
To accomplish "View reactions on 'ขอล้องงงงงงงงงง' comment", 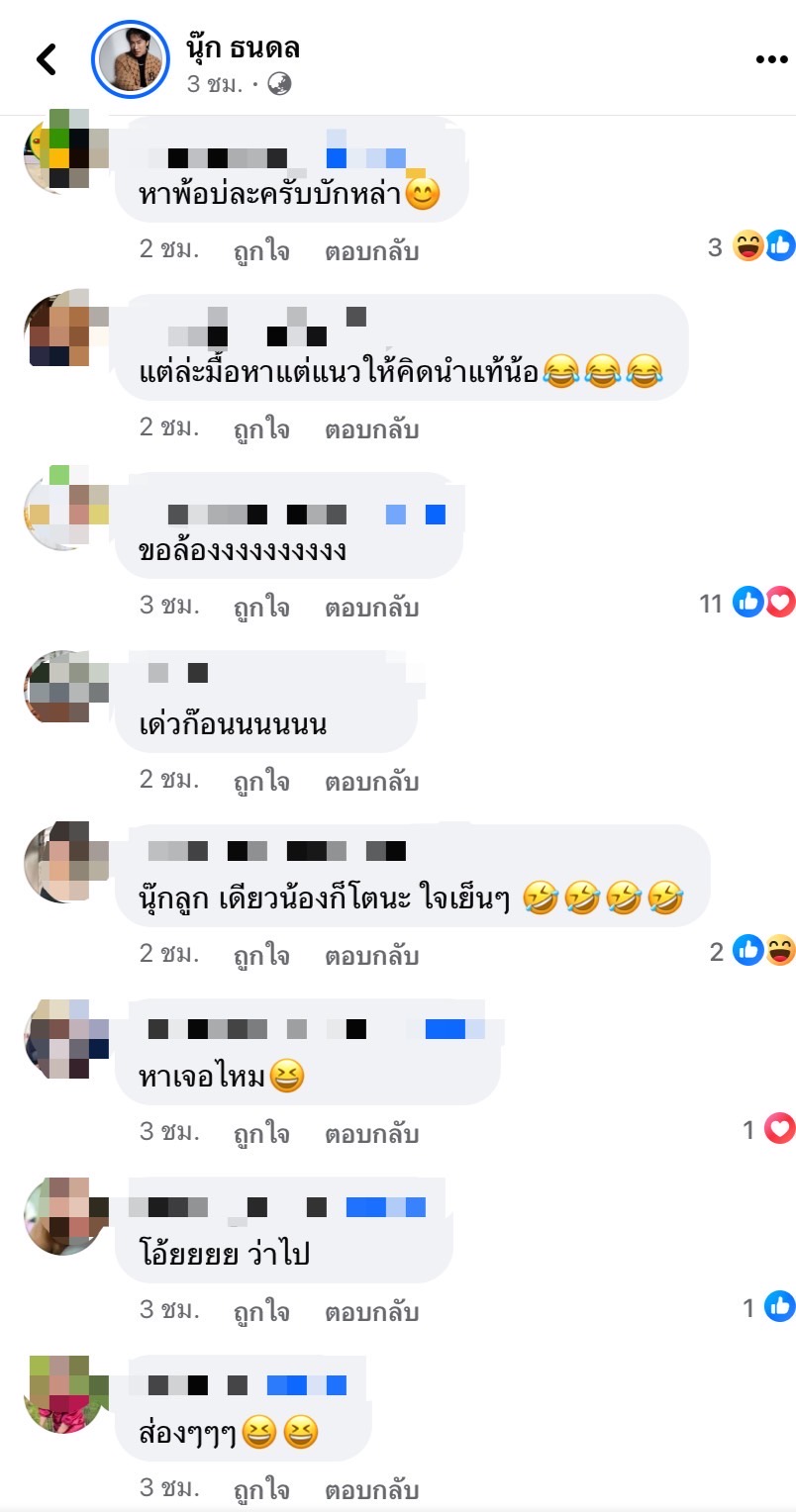I will pyautogui.click(x=748, y=603).
